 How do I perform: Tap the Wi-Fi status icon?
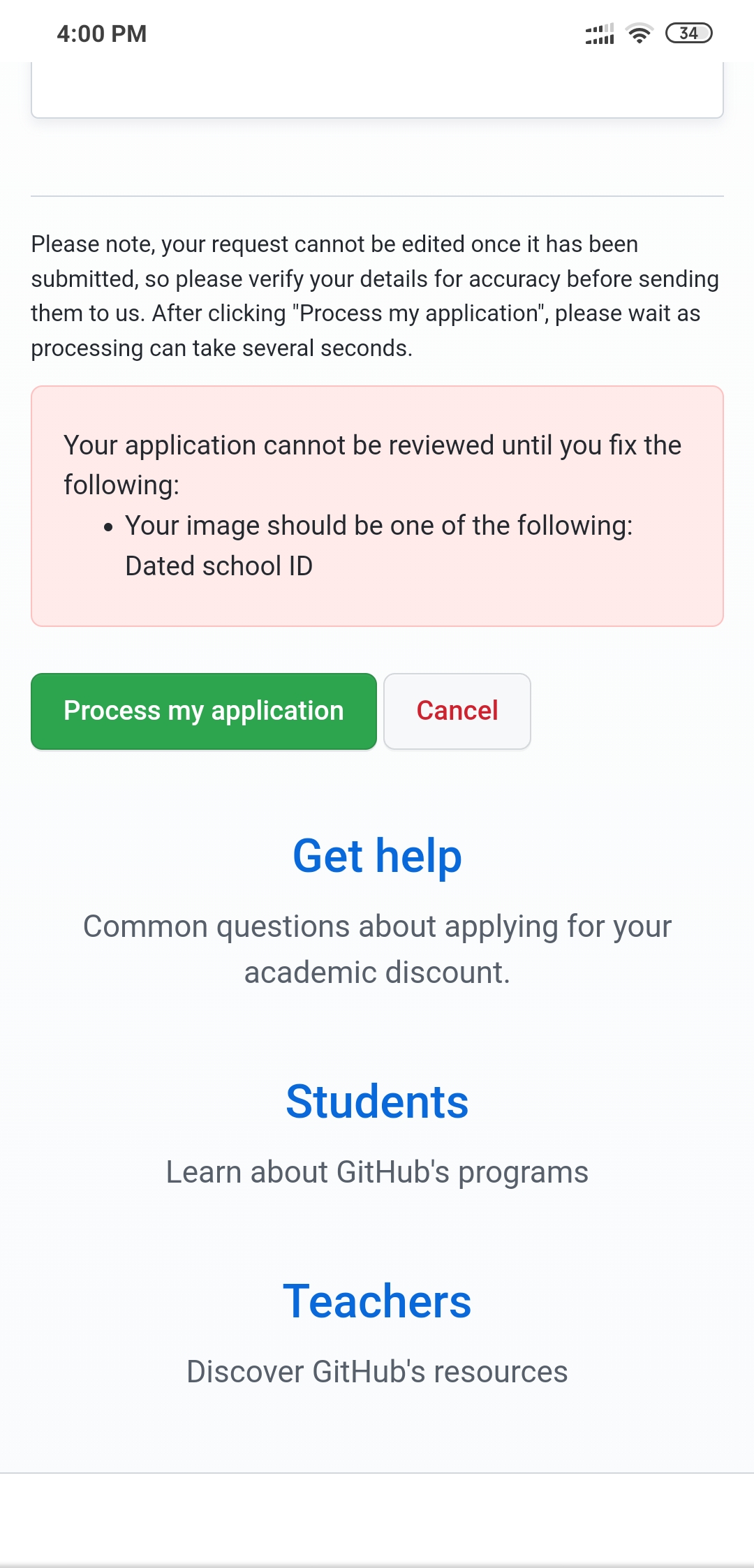tap(637, 32)
